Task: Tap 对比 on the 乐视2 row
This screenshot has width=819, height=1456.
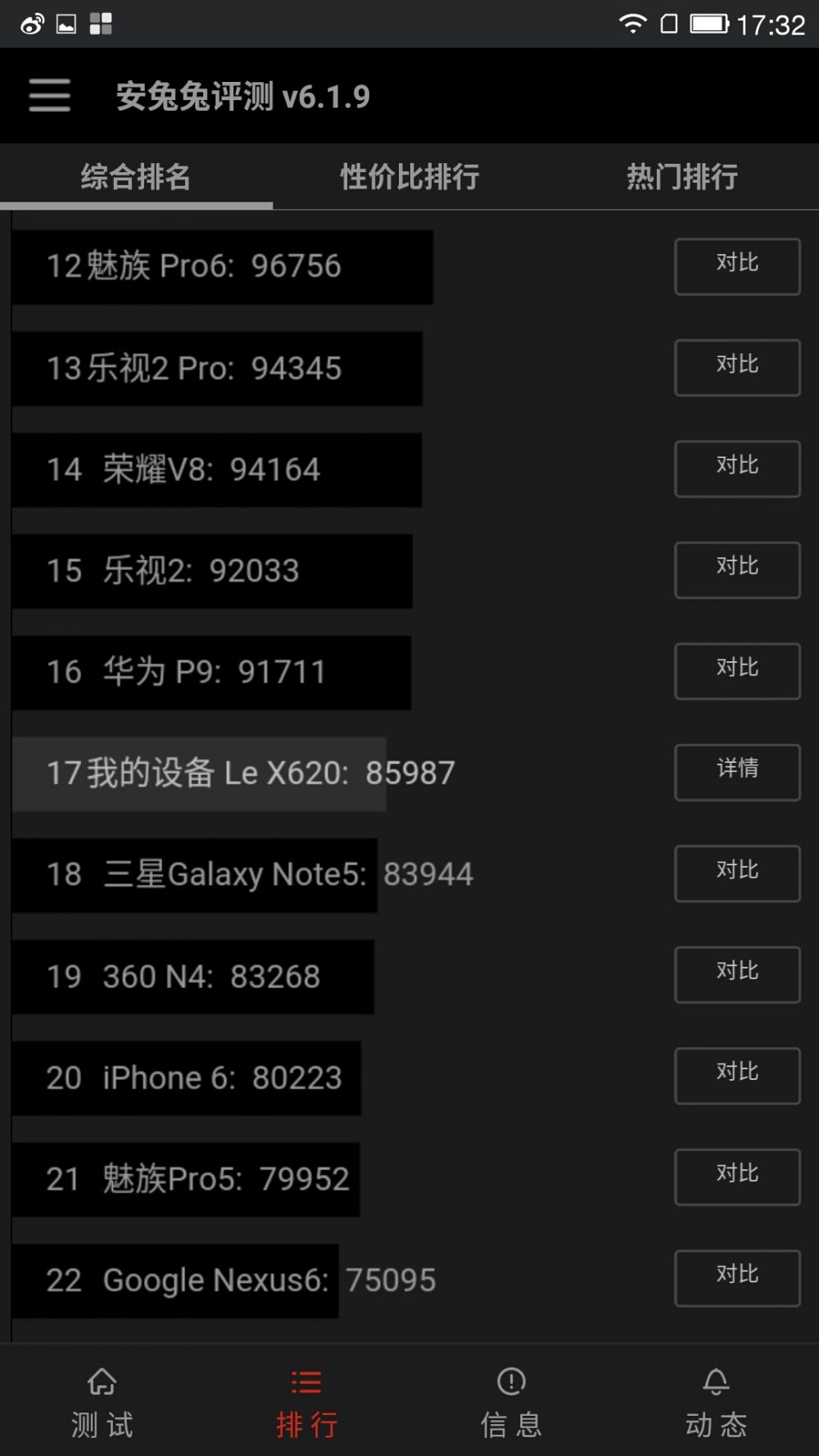Action: tap(737, 569)
